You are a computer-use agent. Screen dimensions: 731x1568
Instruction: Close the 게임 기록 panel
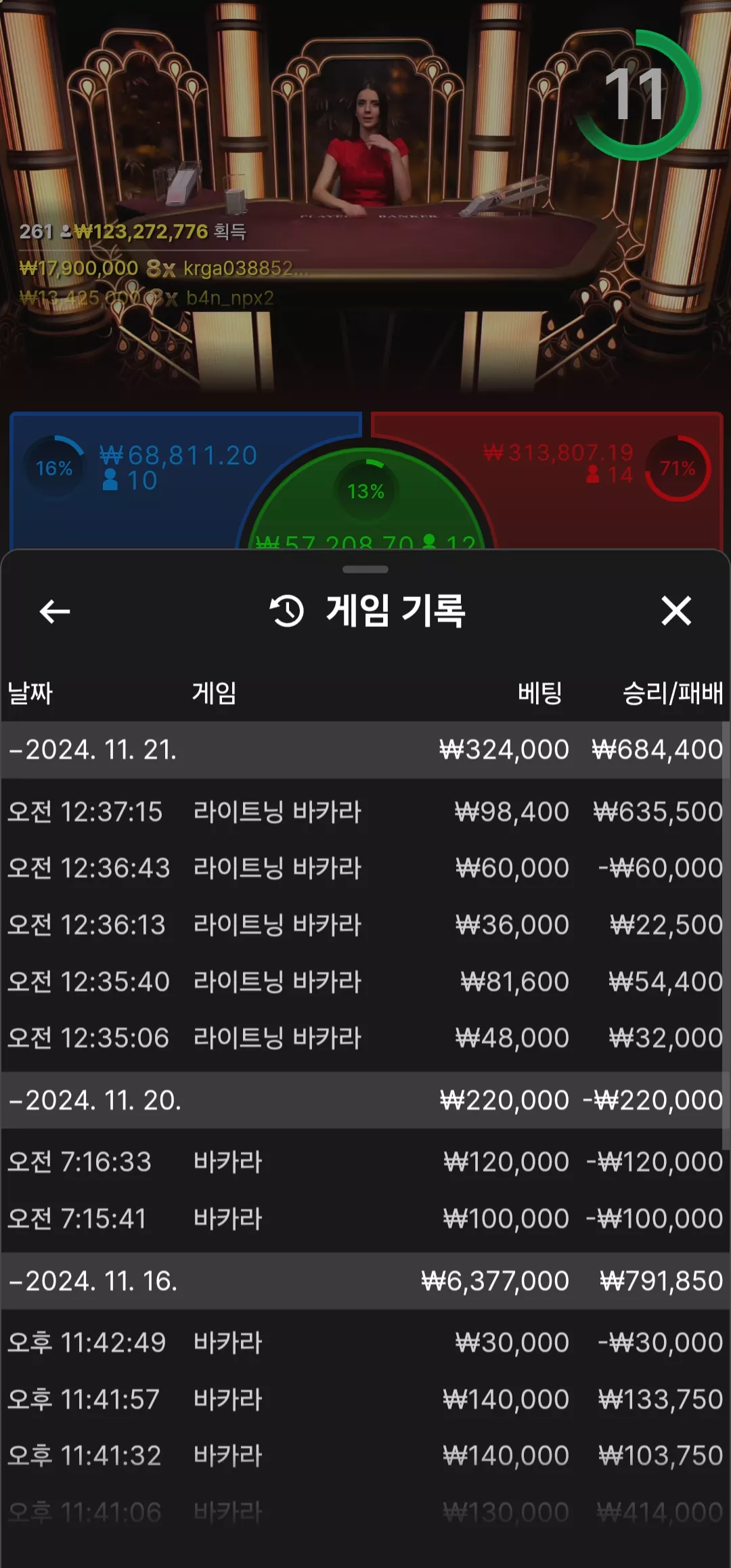pyautogui.click(x=675, y=611)
